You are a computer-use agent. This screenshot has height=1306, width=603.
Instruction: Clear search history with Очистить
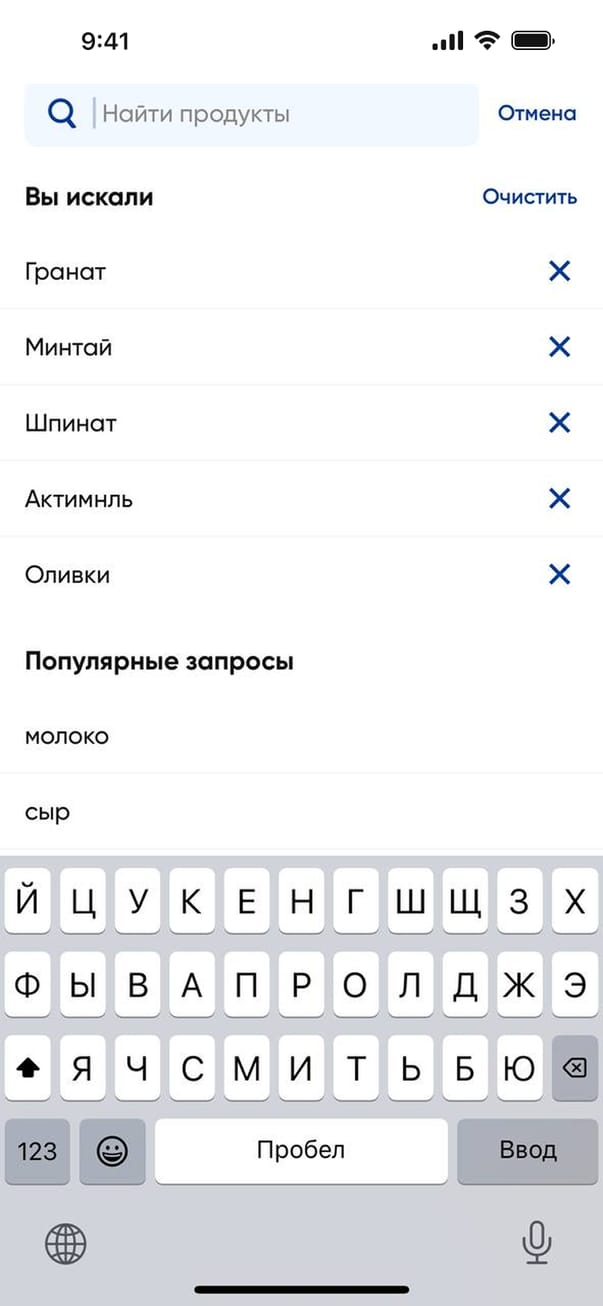529,197
